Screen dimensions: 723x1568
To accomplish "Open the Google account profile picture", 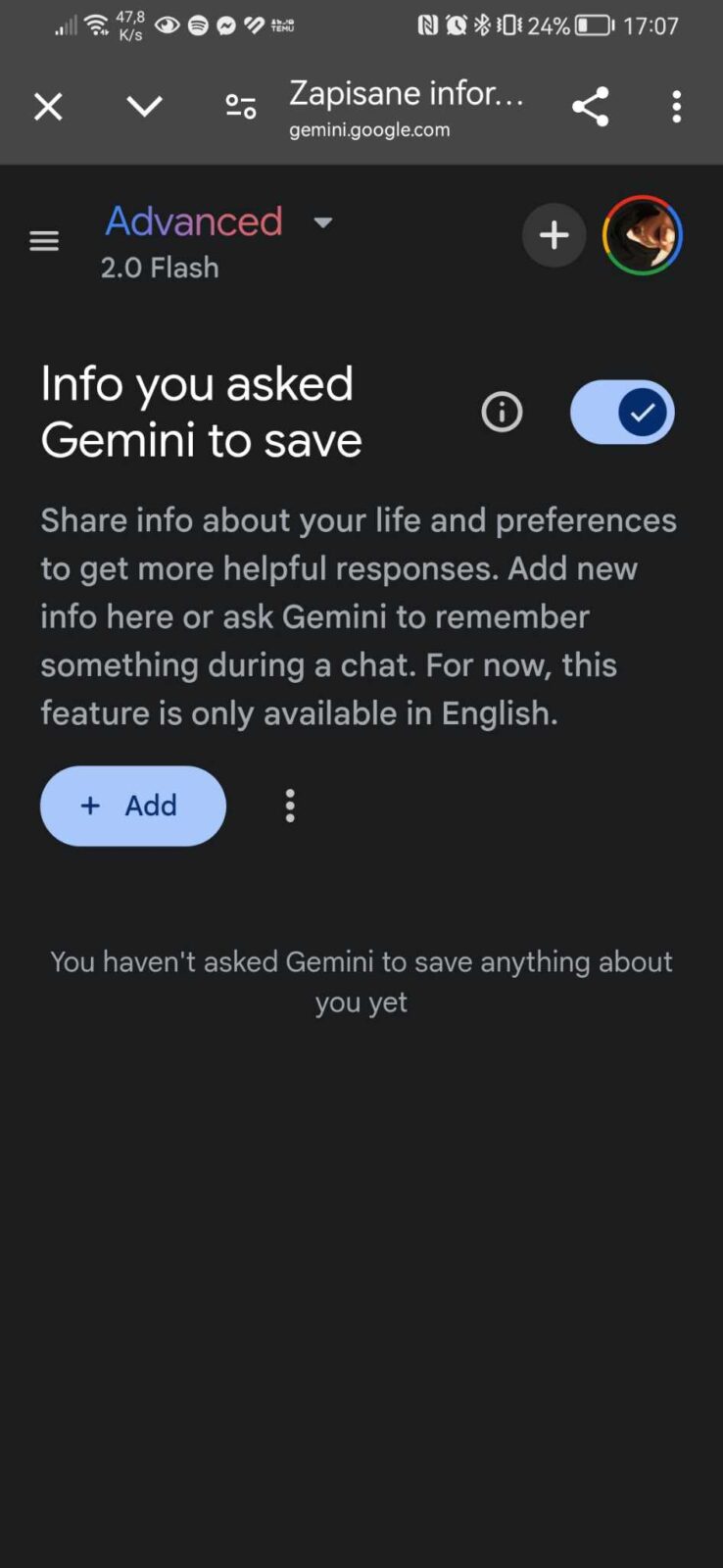I will pyautogui.click(x=642, y=235).
